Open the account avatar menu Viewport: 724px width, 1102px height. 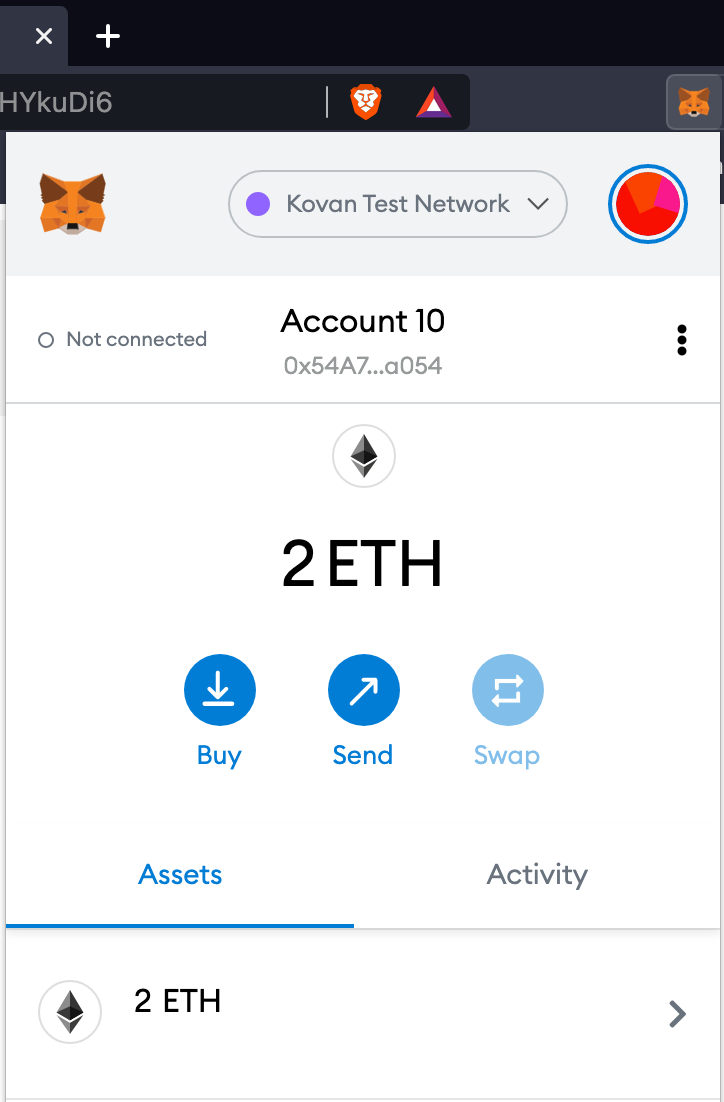coord(648,204)
